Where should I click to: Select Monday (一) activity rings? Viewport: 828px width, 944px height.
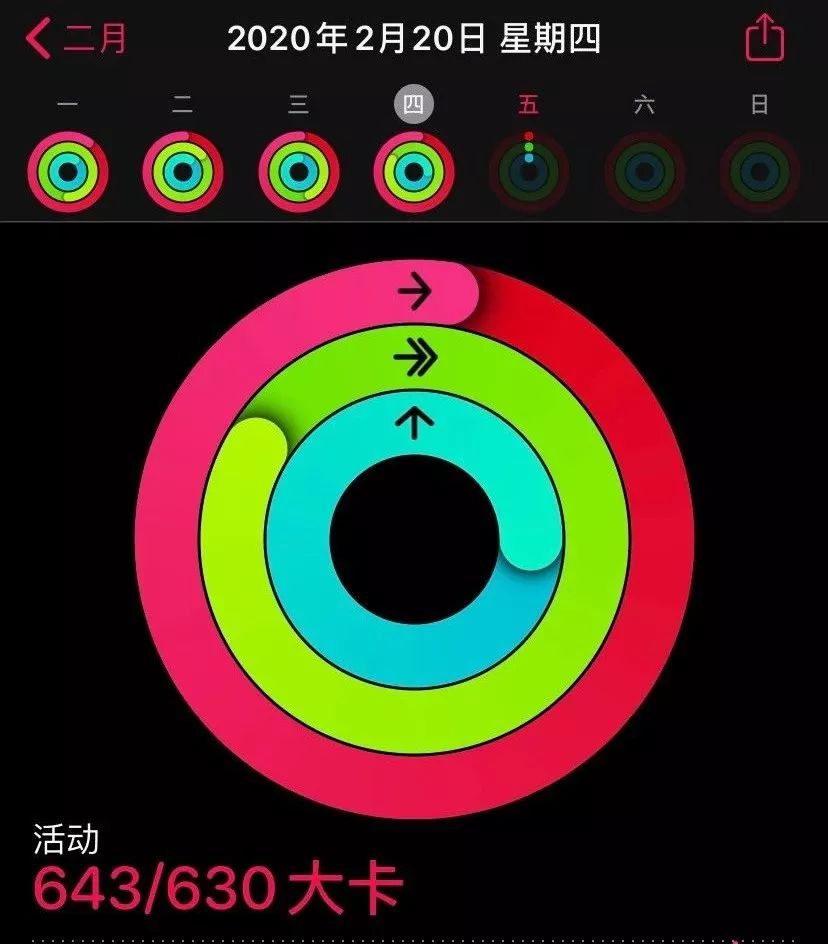click(x=67, y=171)
